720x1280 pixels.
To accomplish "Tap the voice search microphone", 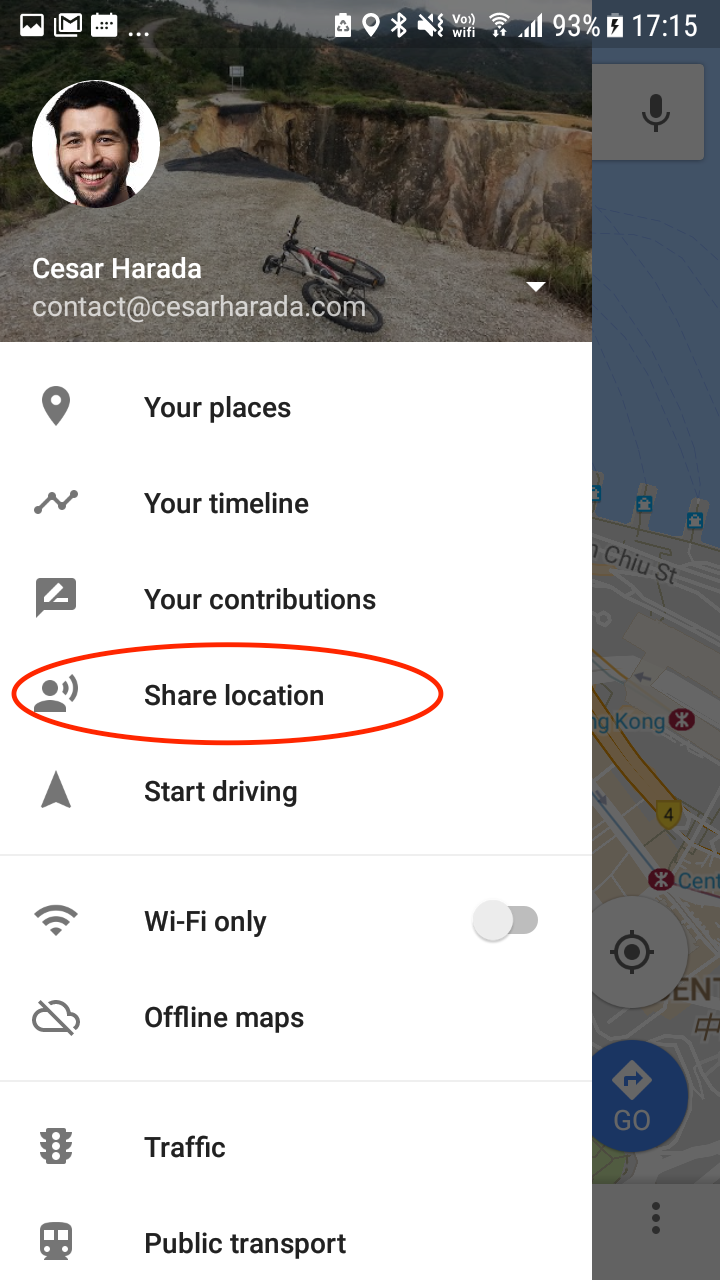I will [656, 112].
